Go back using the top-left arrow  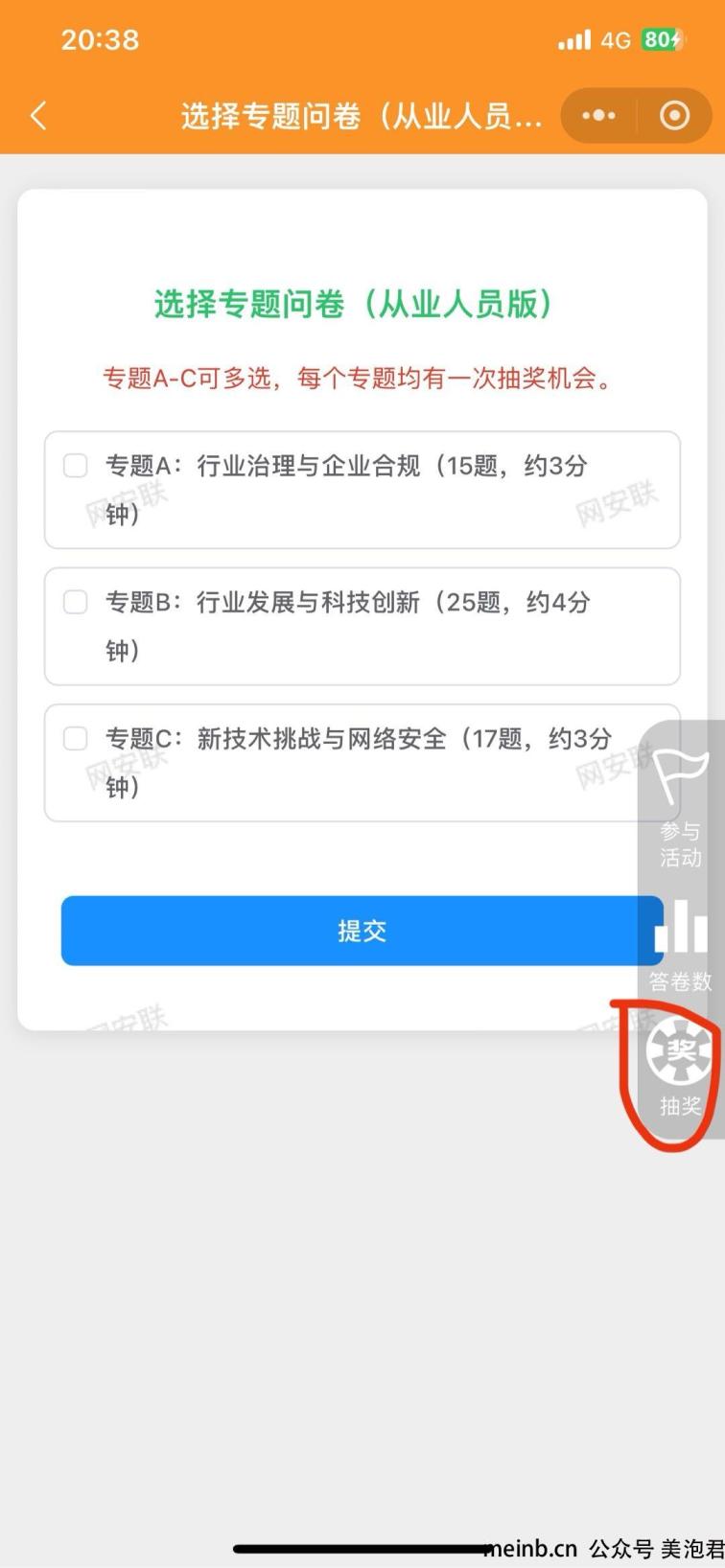click(x=38, y=116)
